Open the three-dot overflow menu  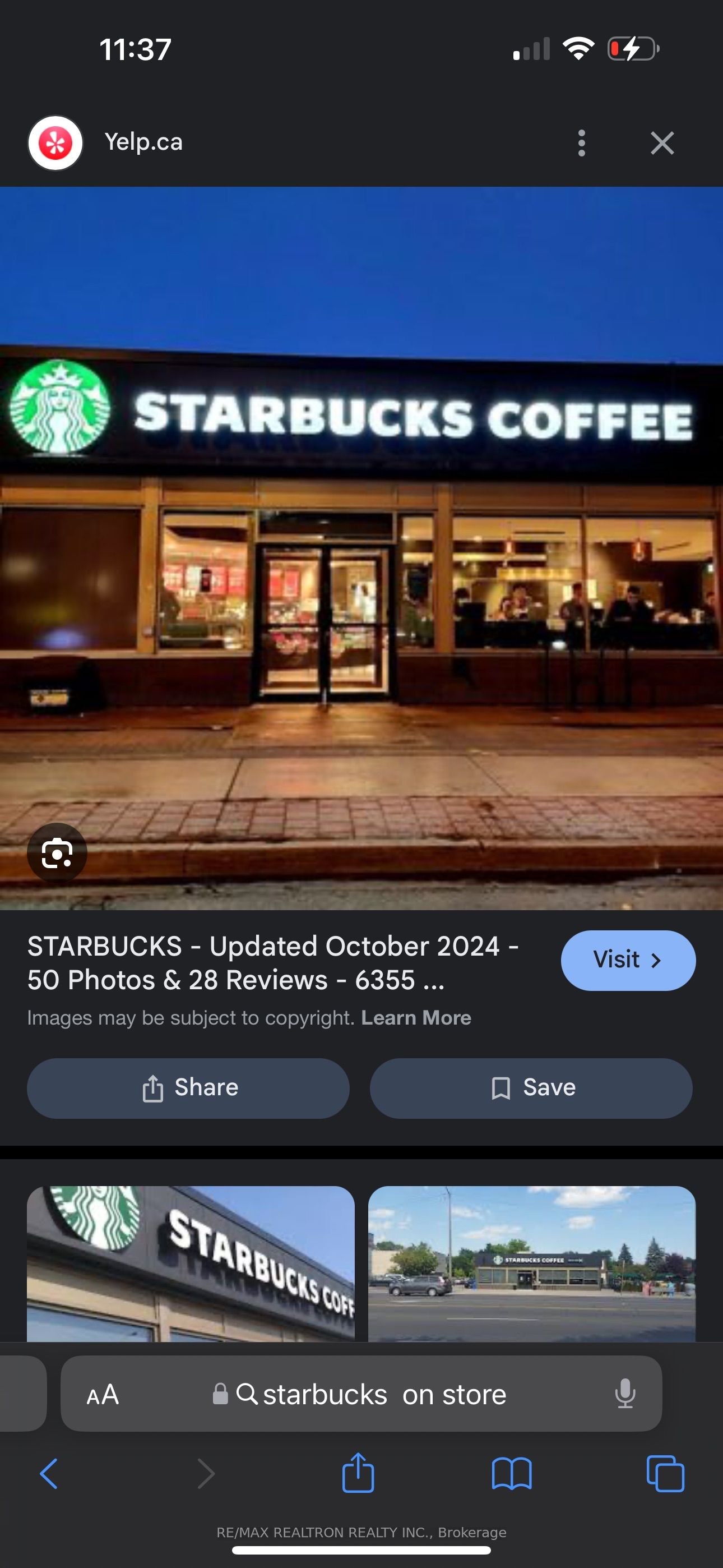point(581,143)
